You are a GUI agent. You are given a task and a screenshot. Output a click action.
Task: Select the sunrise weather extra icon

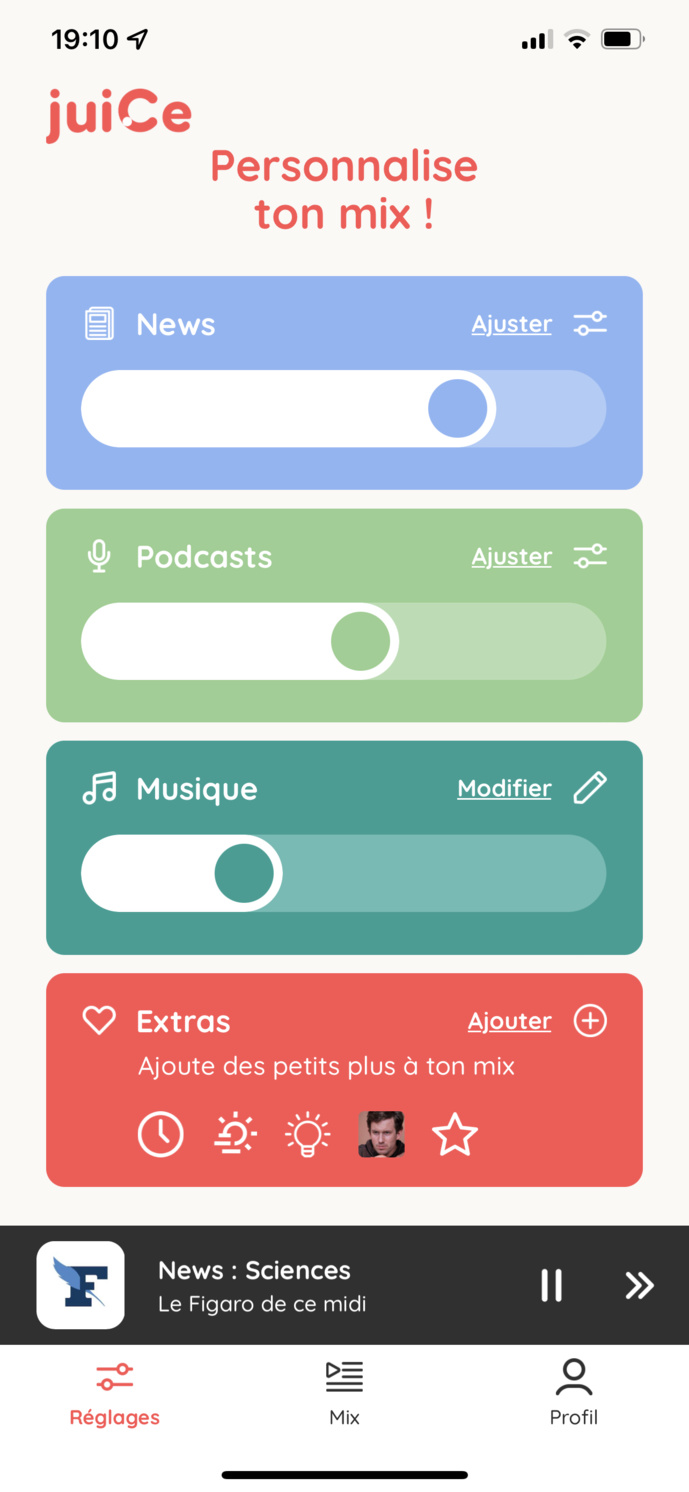(235, 1134)
